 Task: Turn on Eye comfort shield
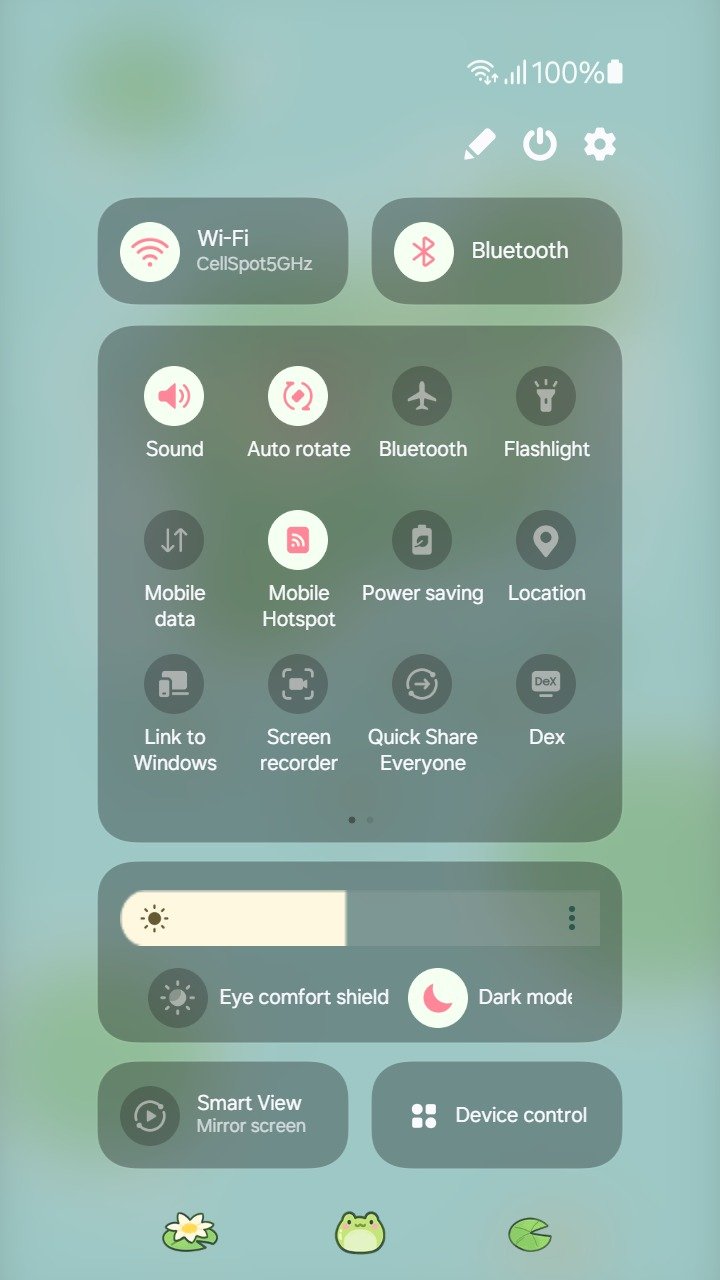pyautogui.click(x=178, y=997)
